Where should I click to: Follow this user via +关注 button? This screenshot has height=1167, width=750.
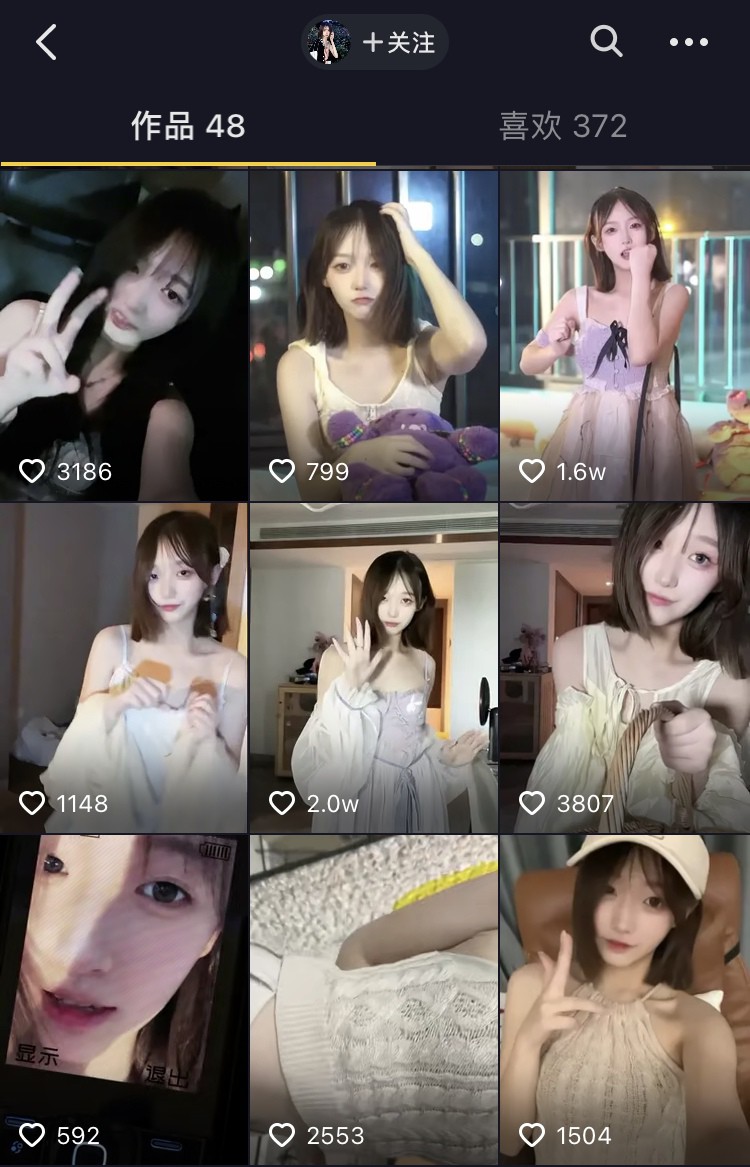point(398,43)
